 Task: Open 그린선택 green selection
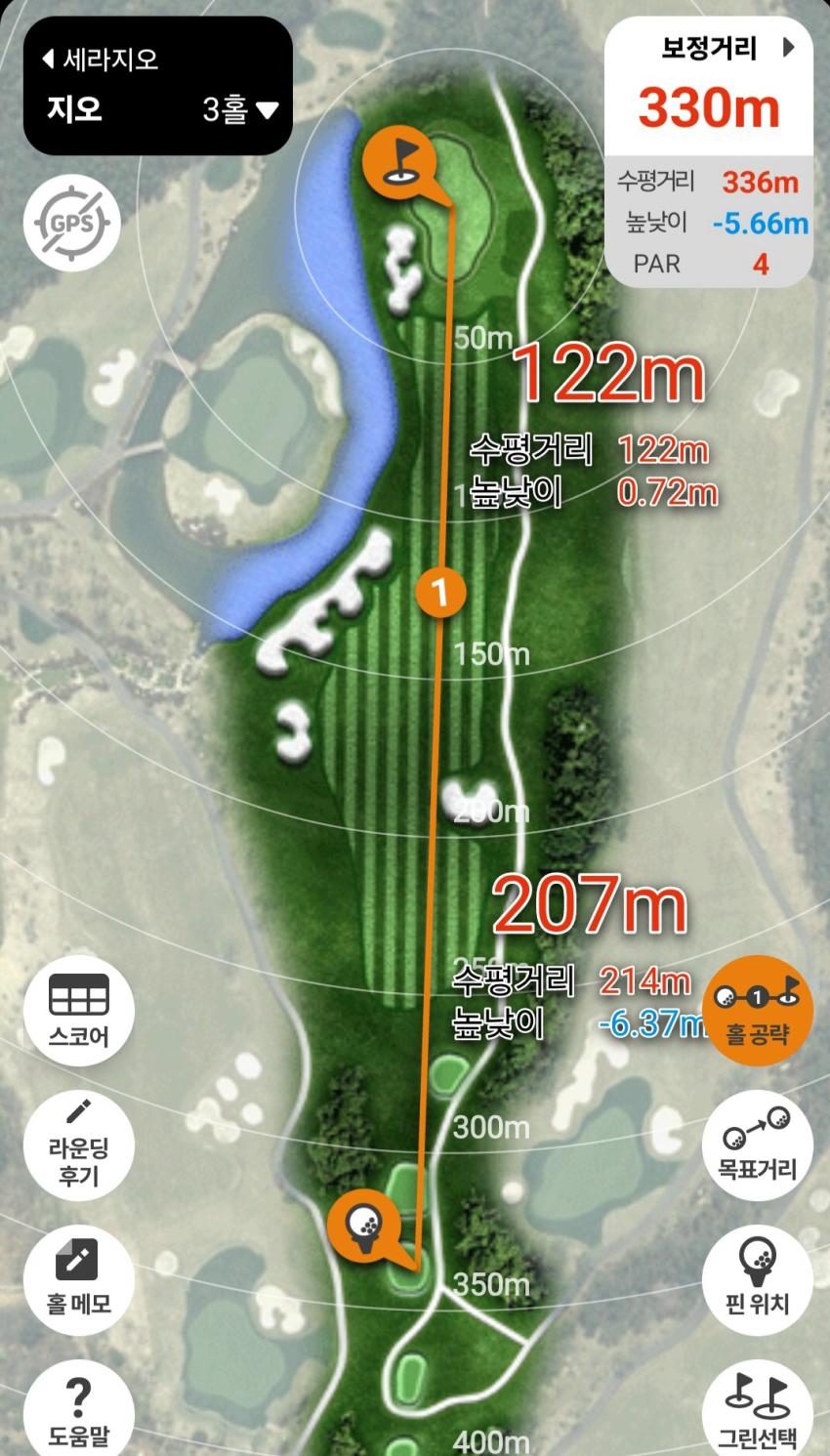point(757,1409)
